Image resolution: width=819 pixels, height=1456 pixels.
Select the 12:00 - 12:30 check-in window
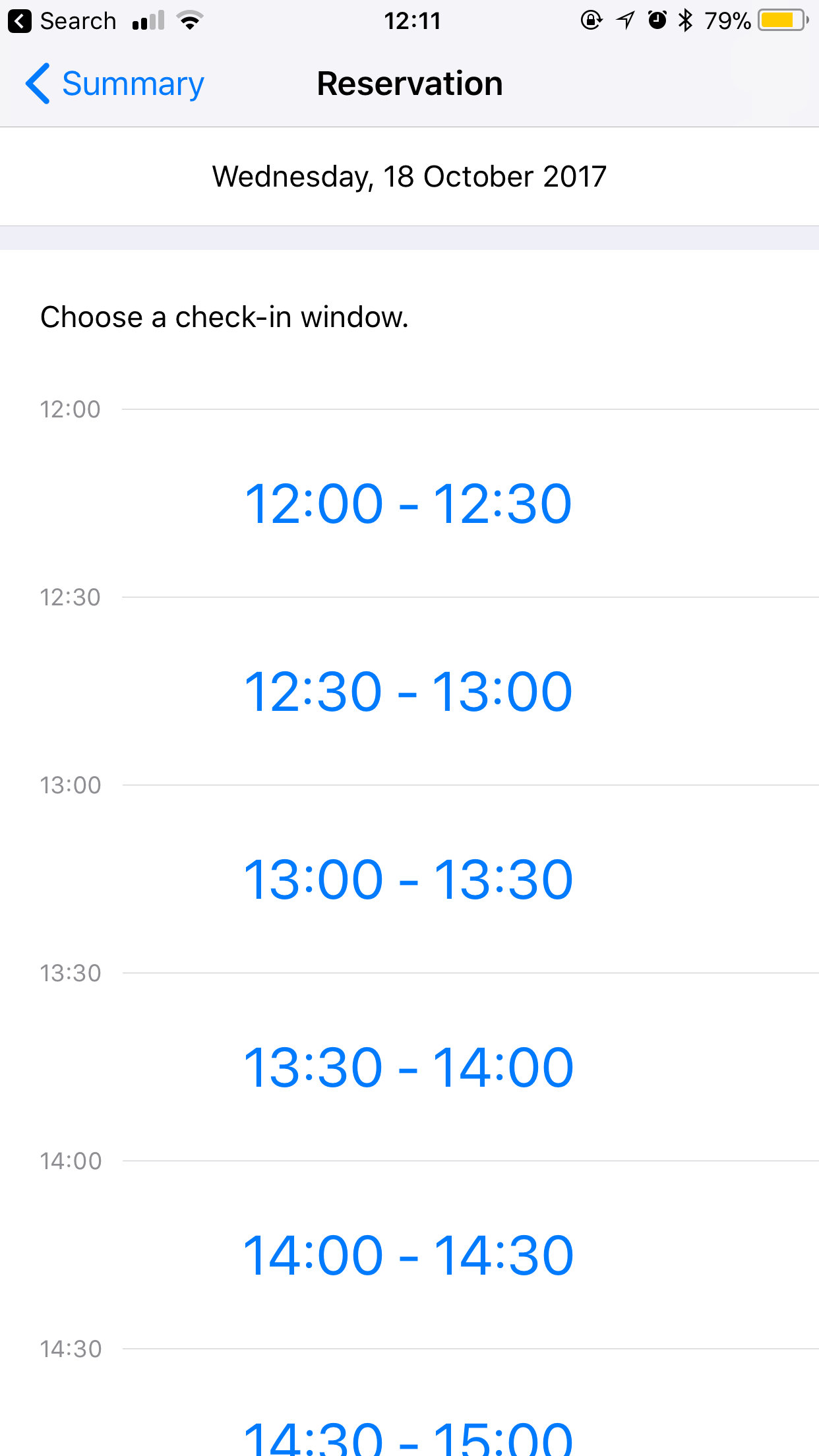[x=408, y=504]
